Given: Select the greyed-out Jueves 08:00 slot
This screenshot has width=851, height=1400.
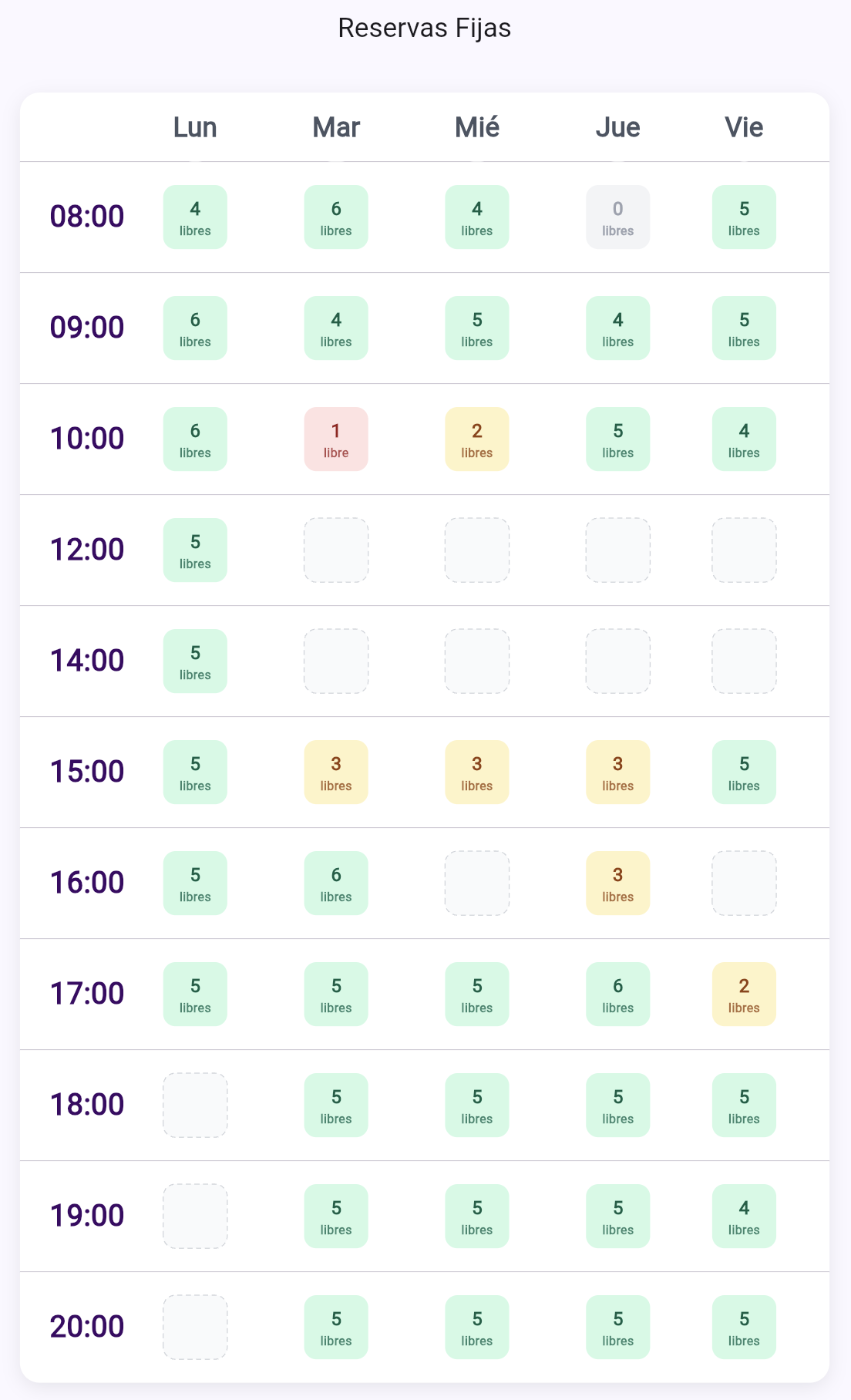Looking at the screenshot, I should coord(617,217).
